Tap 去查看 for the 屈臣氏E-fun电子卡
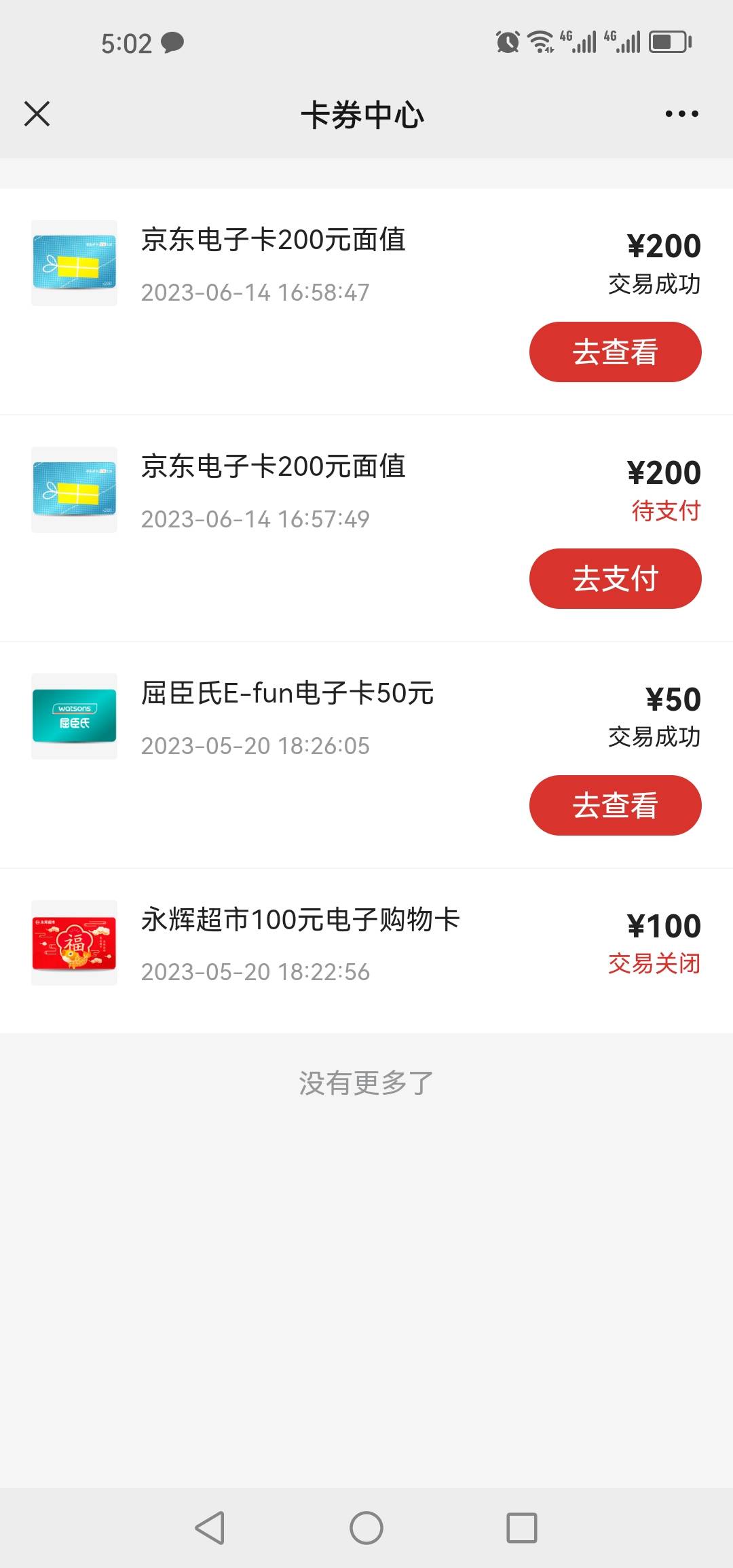Screen dimensions: 733x1568 615,806
